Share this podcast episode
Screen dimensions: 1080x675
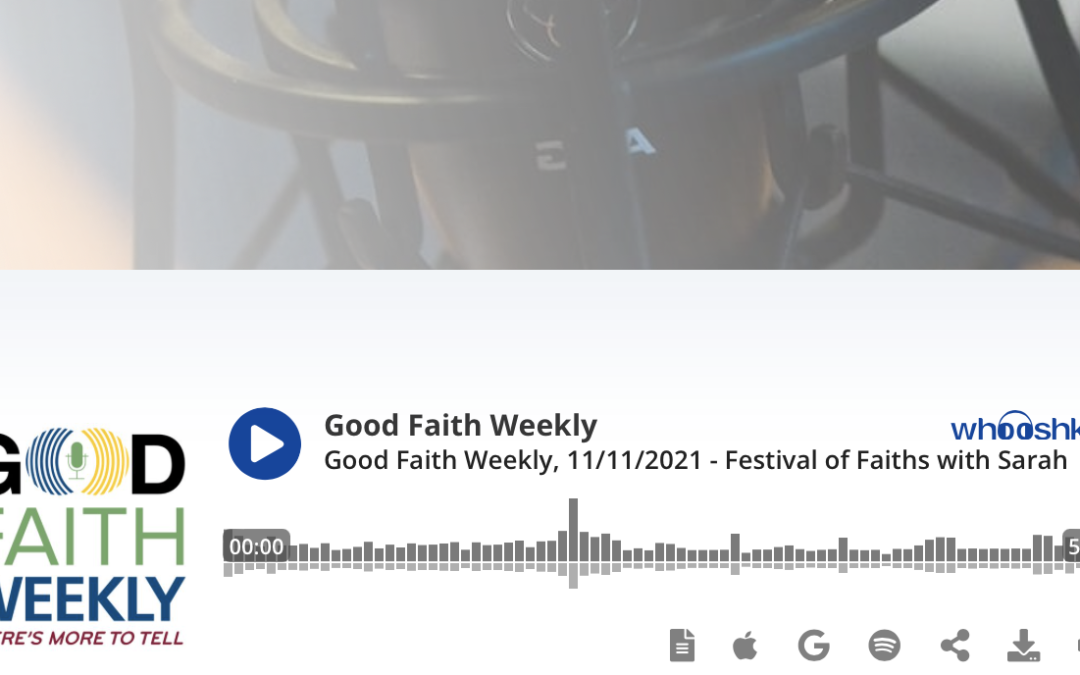[x=955, y=646]
